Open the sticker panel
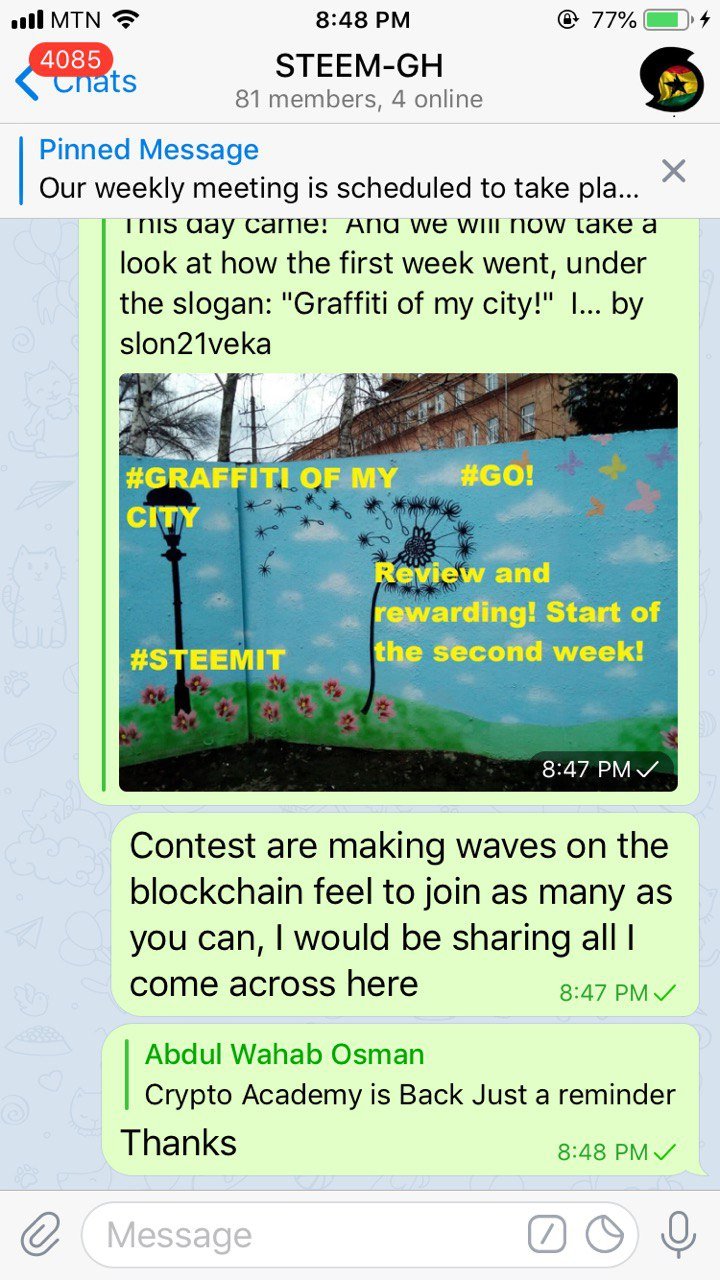Screen dimensions: 720x1280 [x=605, y=1236]
